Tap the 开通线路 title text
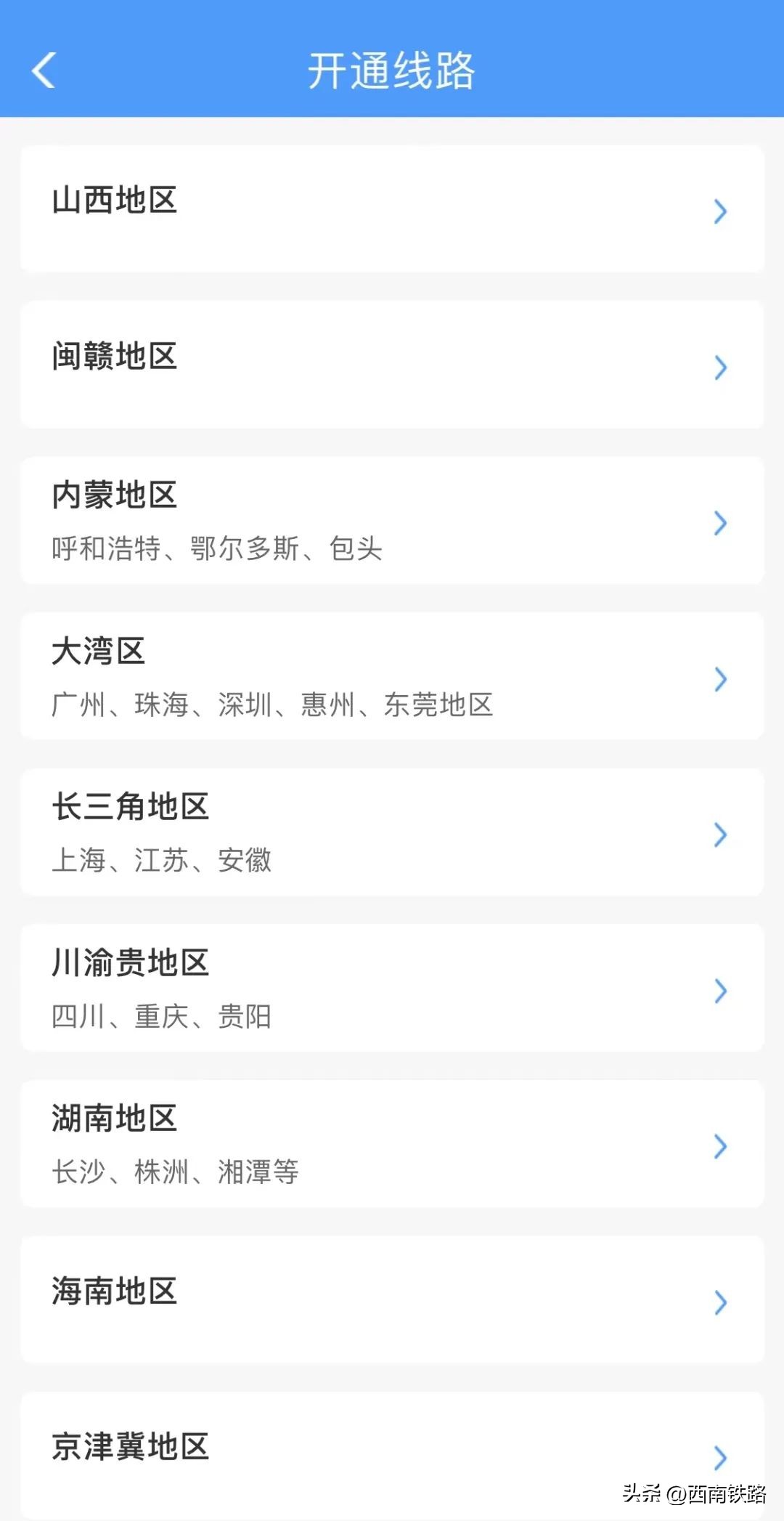 click(x=392, y=70)
